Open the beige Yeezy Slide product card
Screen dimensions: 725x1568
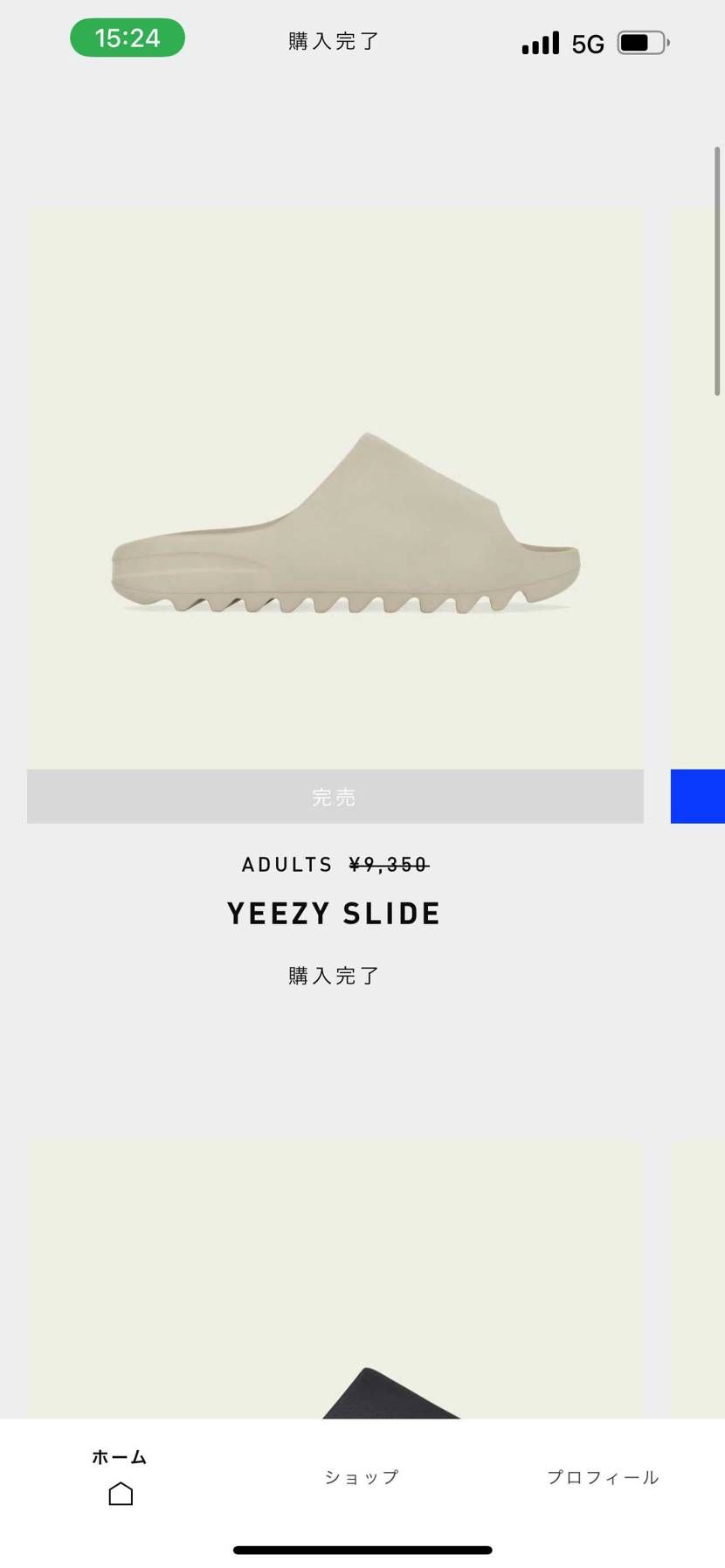coord(335,488)
